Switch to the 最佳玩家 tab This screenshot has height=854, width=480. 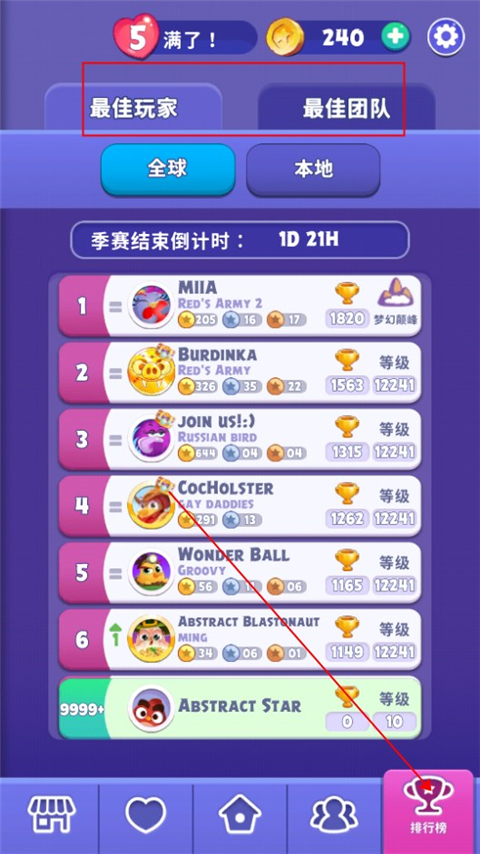[133, 107]
